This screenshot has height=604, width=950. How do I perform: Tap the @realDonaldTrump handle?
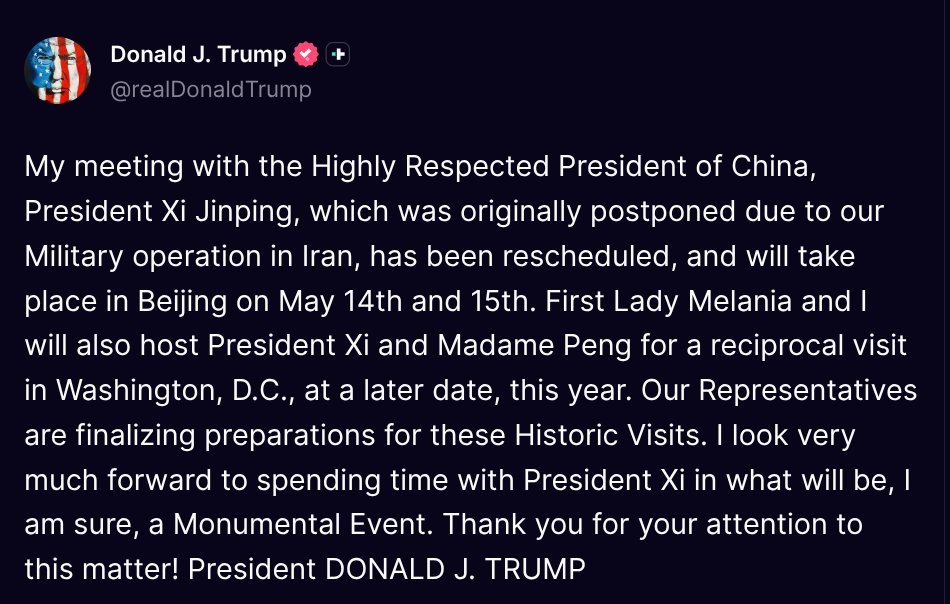point(211,89)
